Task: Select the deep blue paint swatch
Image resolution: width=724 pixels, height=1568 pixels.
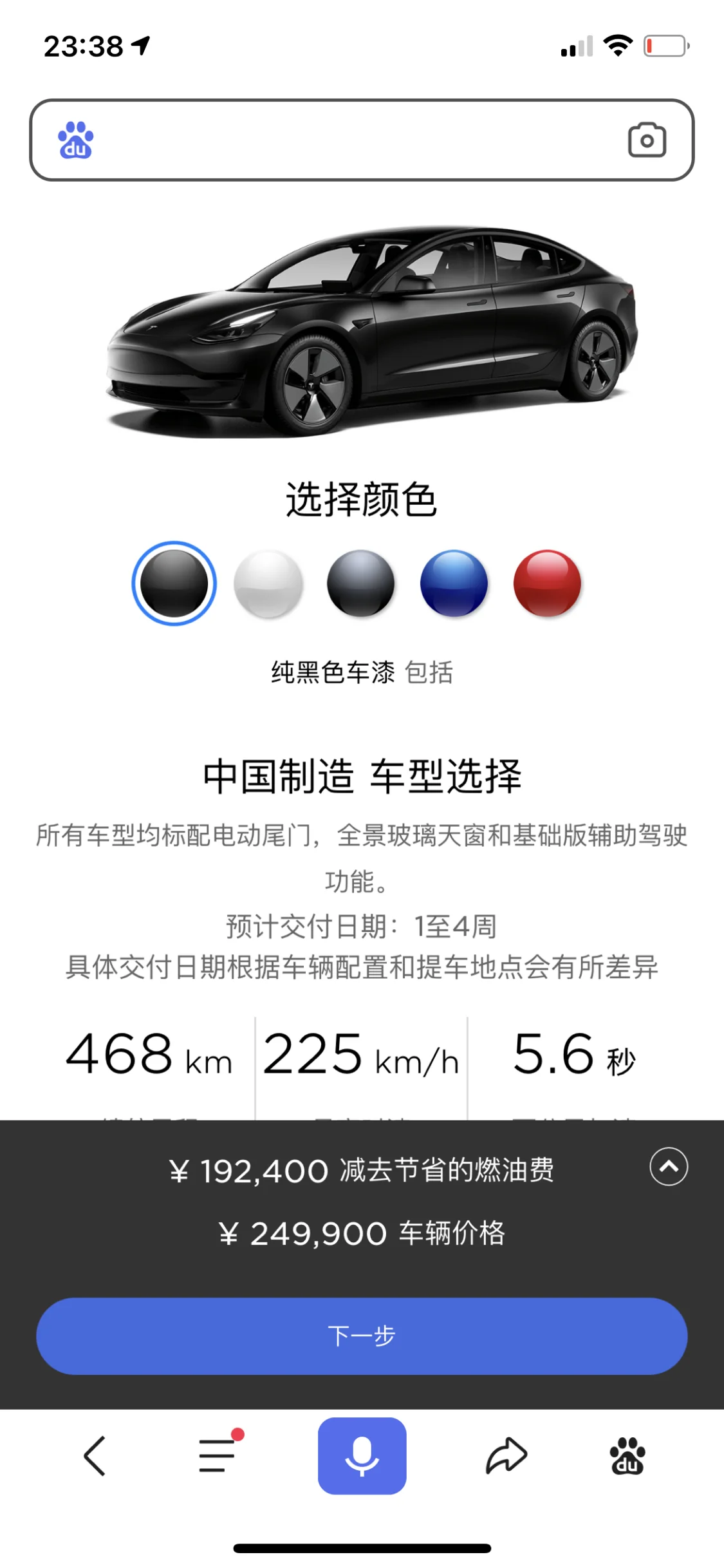Action: coord(454,583)
